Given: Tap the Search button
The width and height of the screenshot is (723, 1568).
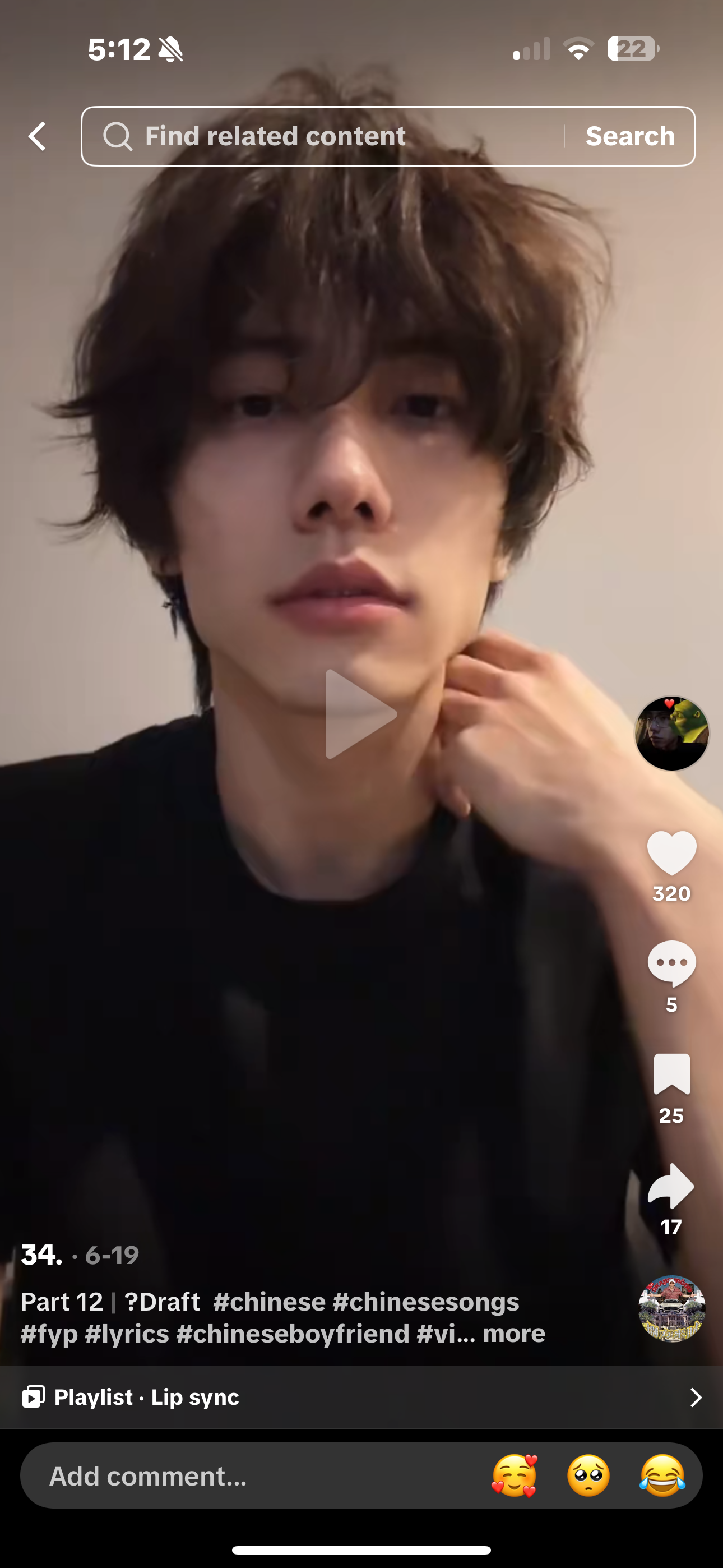Looking at the screenshot, I should point(630,136).
